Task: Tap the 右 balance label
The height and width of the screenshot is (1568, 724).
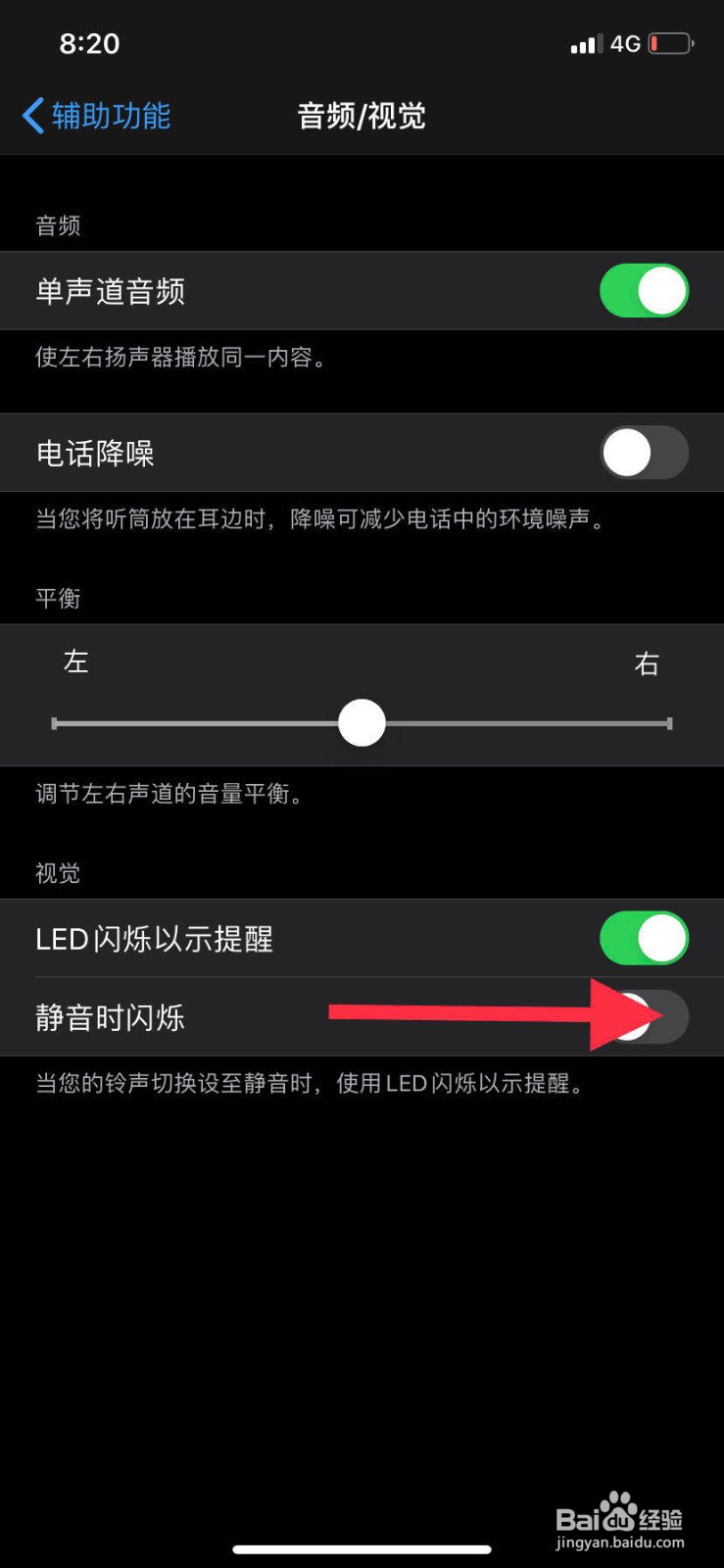Action: pyautogui.click(x=648, y=663)
